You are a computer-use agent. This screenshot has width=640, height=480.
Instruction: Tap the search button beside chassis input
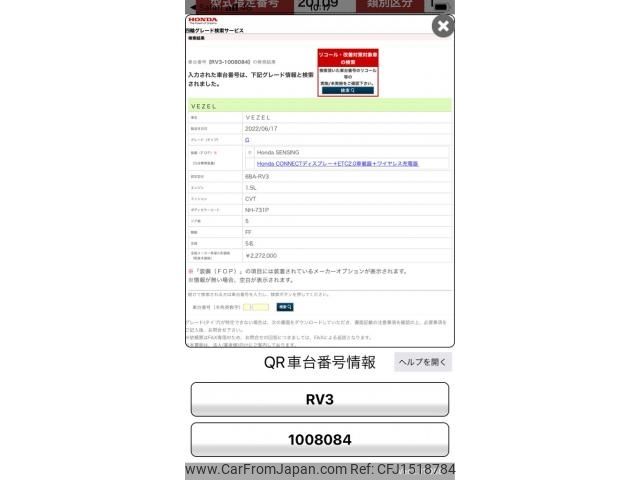pyautogui.click(x=284, y=307)
